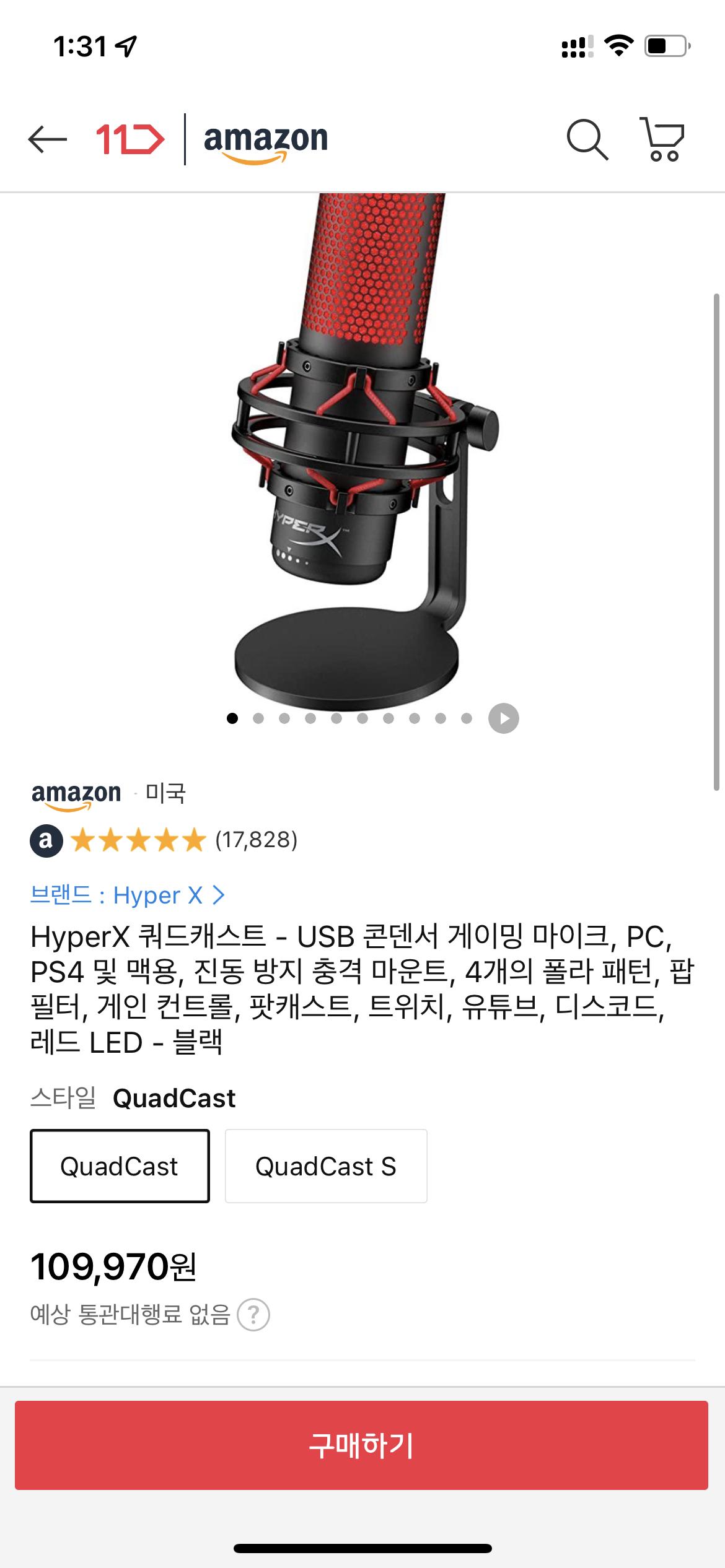Tap the red 구매하기 buy button
Viewport: 725px width, 1568px height.
361,1445
